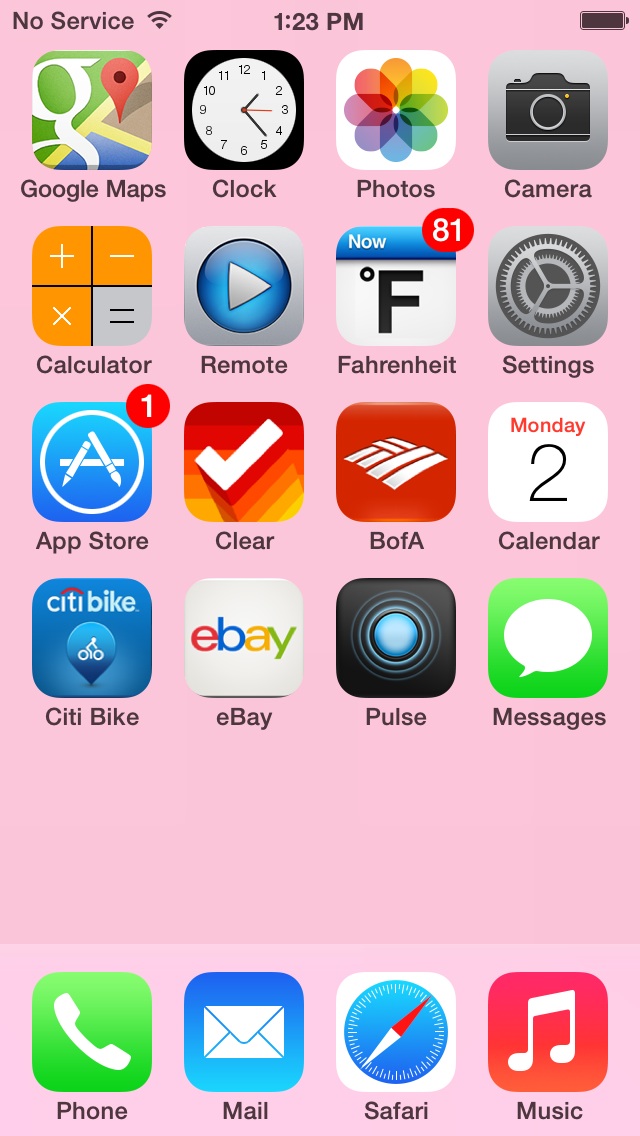Open the Calendar app
This screenshot has width=640, height=1136.
coord(548,462)
